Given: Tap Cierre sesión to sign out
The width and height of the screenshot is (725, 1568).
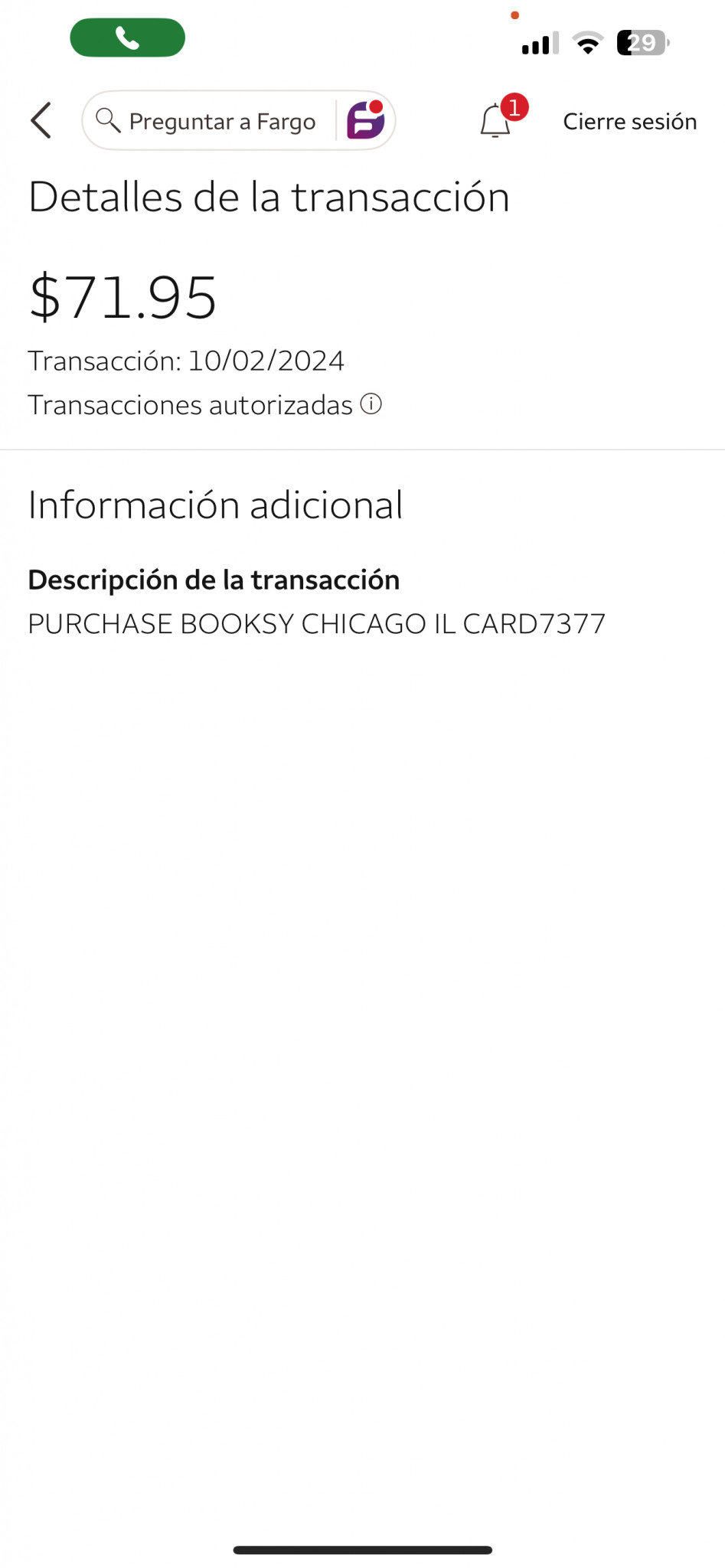Looking at the screenshot, I should (630, 122).
